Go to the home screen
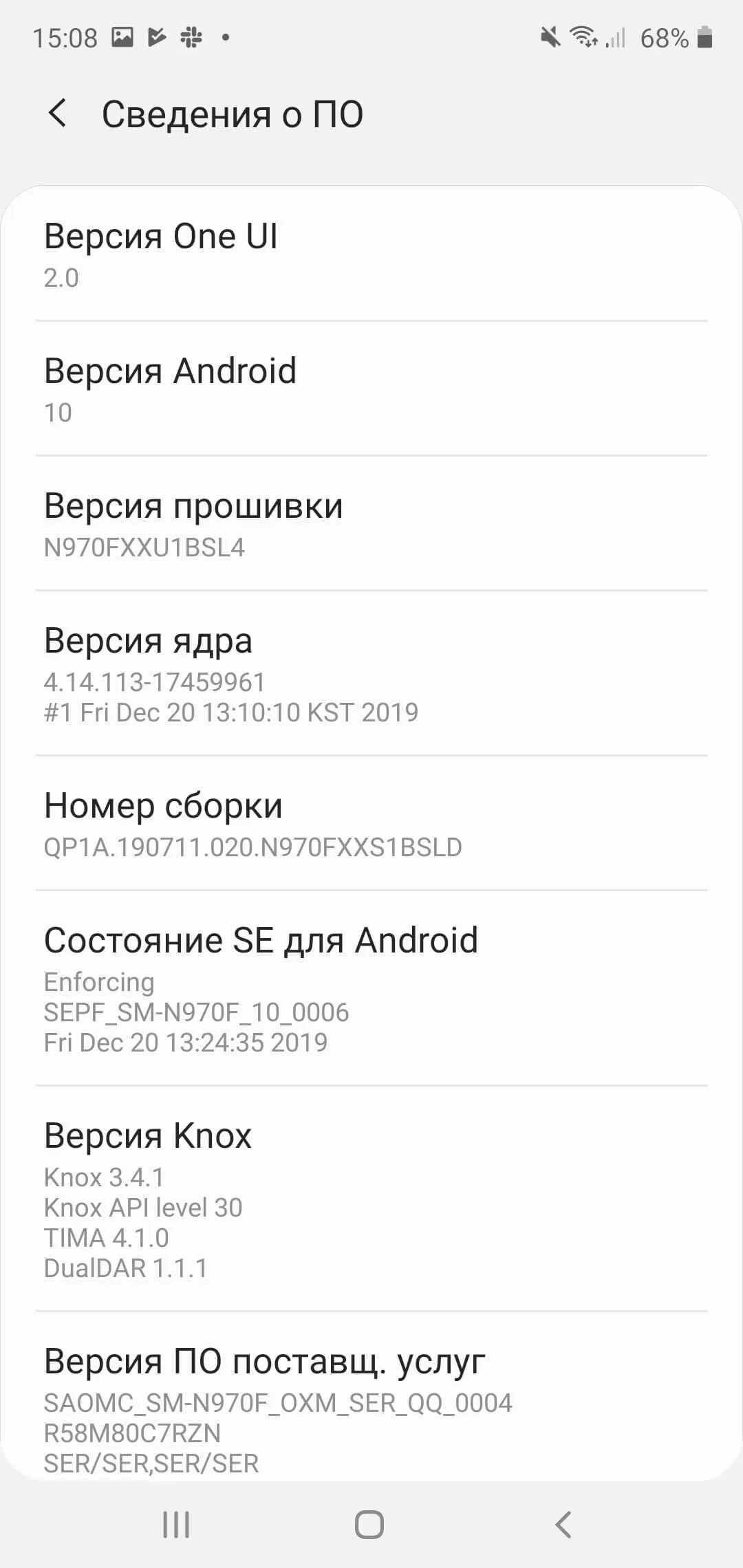 tap(369, 1525)
